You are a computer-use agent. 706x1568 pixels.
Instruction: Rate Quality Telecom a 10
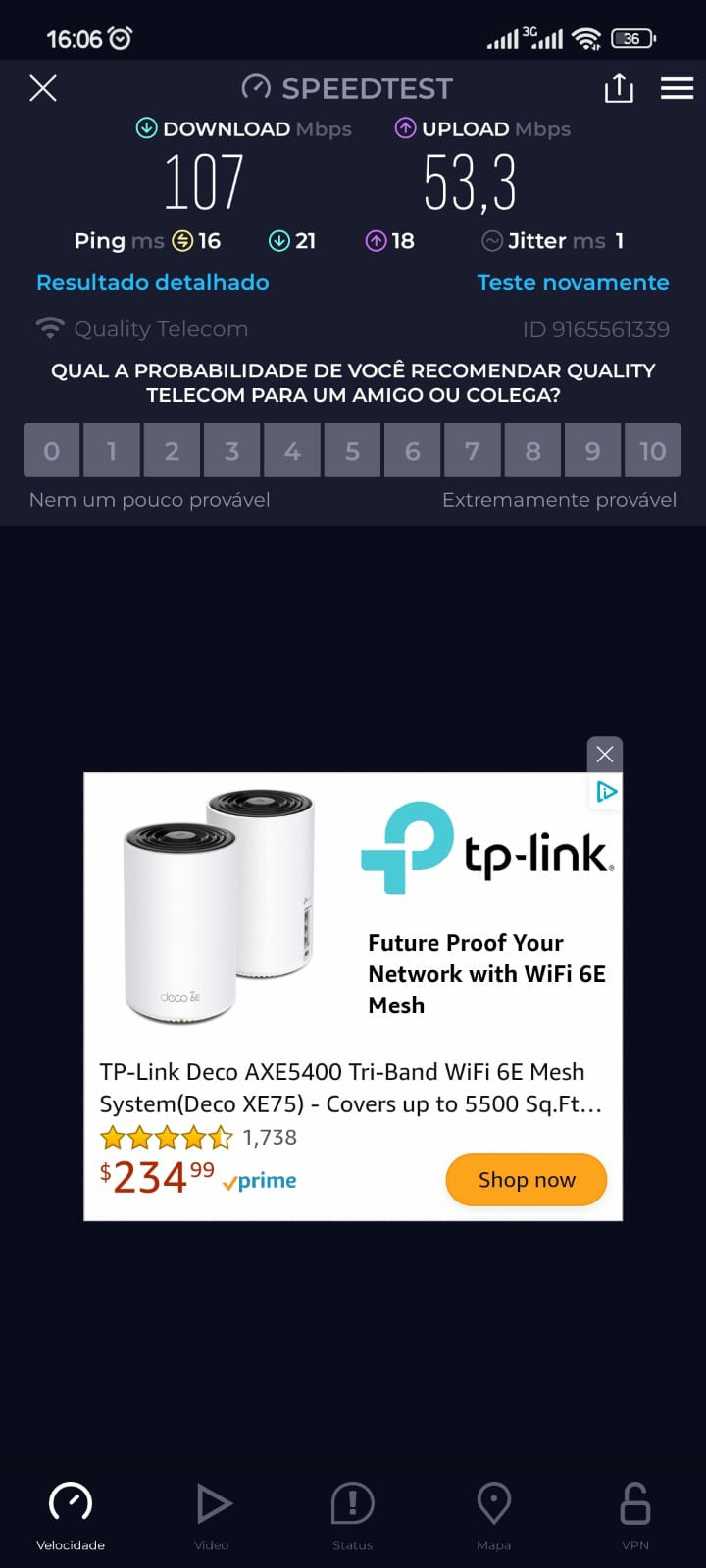point(652,451)
